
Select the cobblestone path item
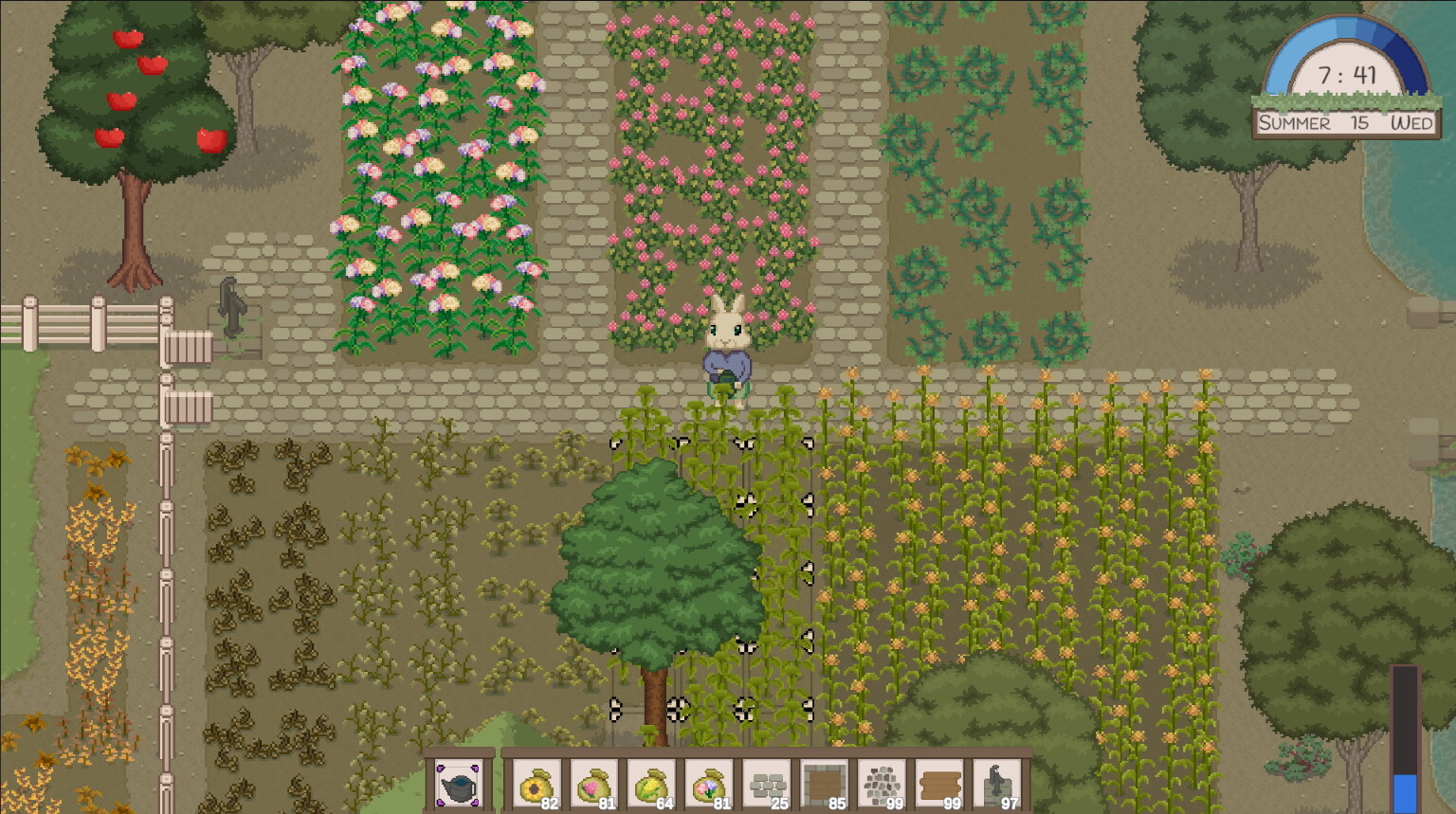pos(882,786)
